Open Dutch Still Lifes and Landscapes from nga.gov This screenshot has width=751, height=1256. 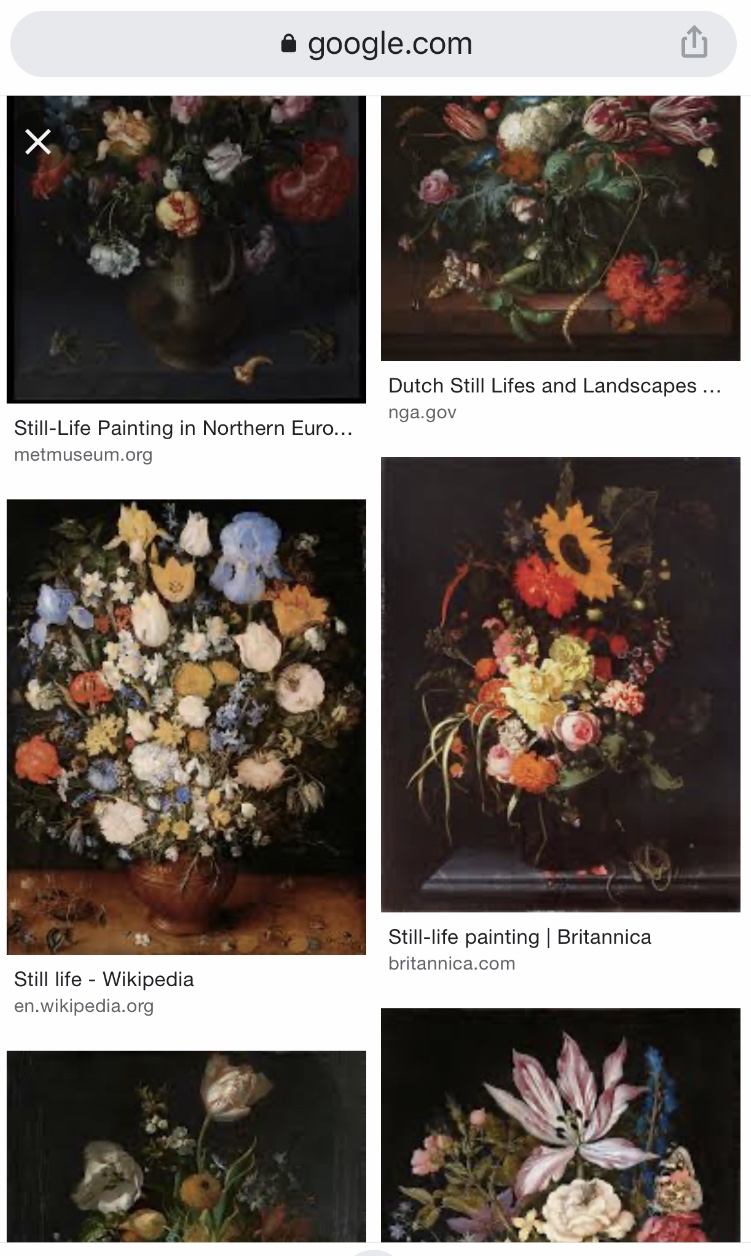coord(560,228)
